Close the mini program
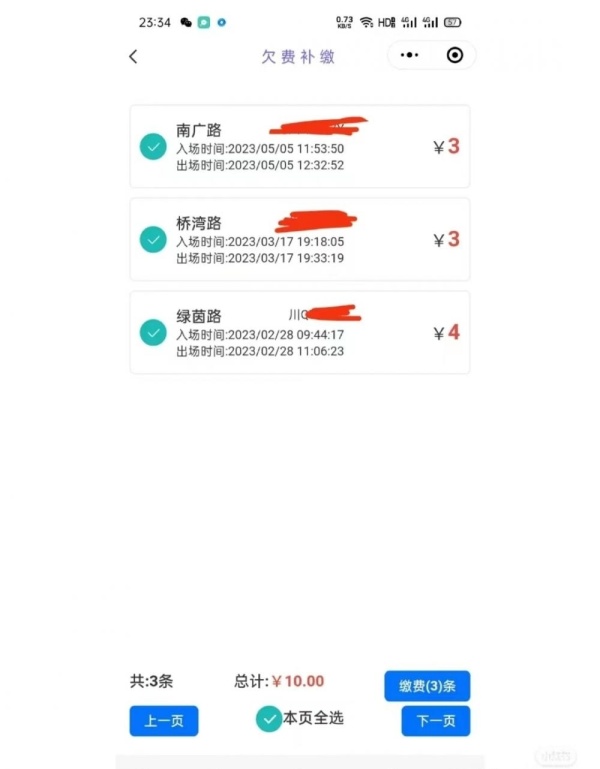Viewport: 600px width, 769px height. [455, 56]
